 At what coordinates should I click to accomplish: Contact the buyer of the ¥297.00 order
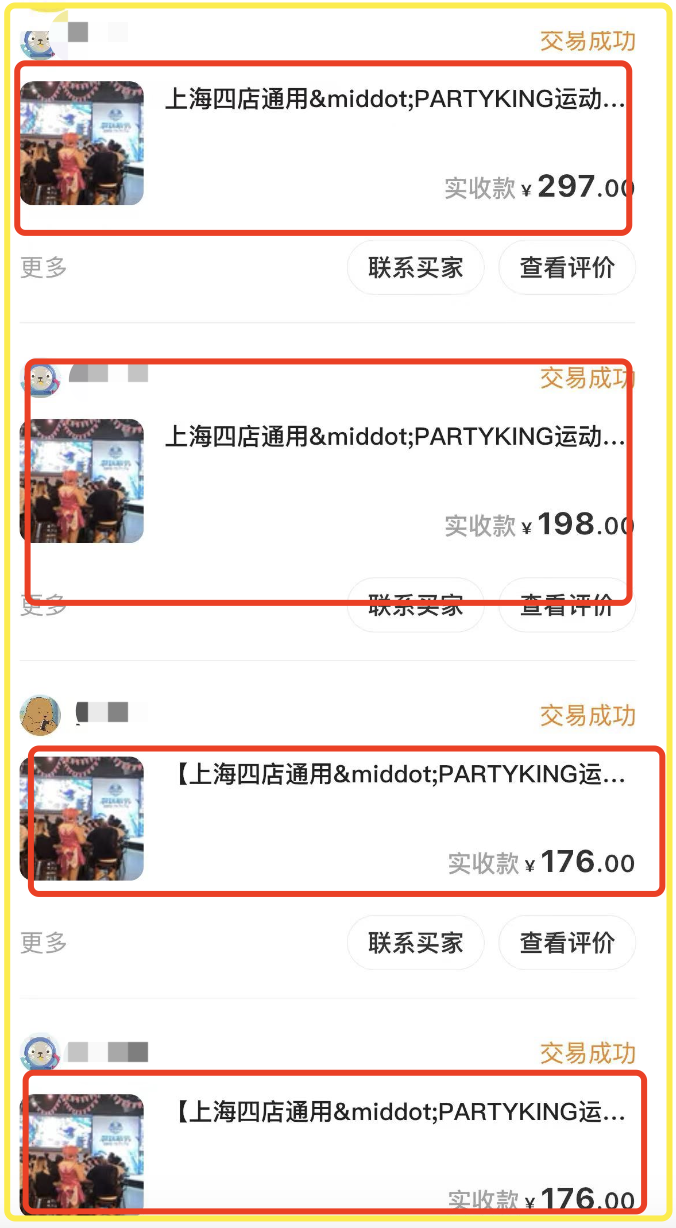[415, 268]
